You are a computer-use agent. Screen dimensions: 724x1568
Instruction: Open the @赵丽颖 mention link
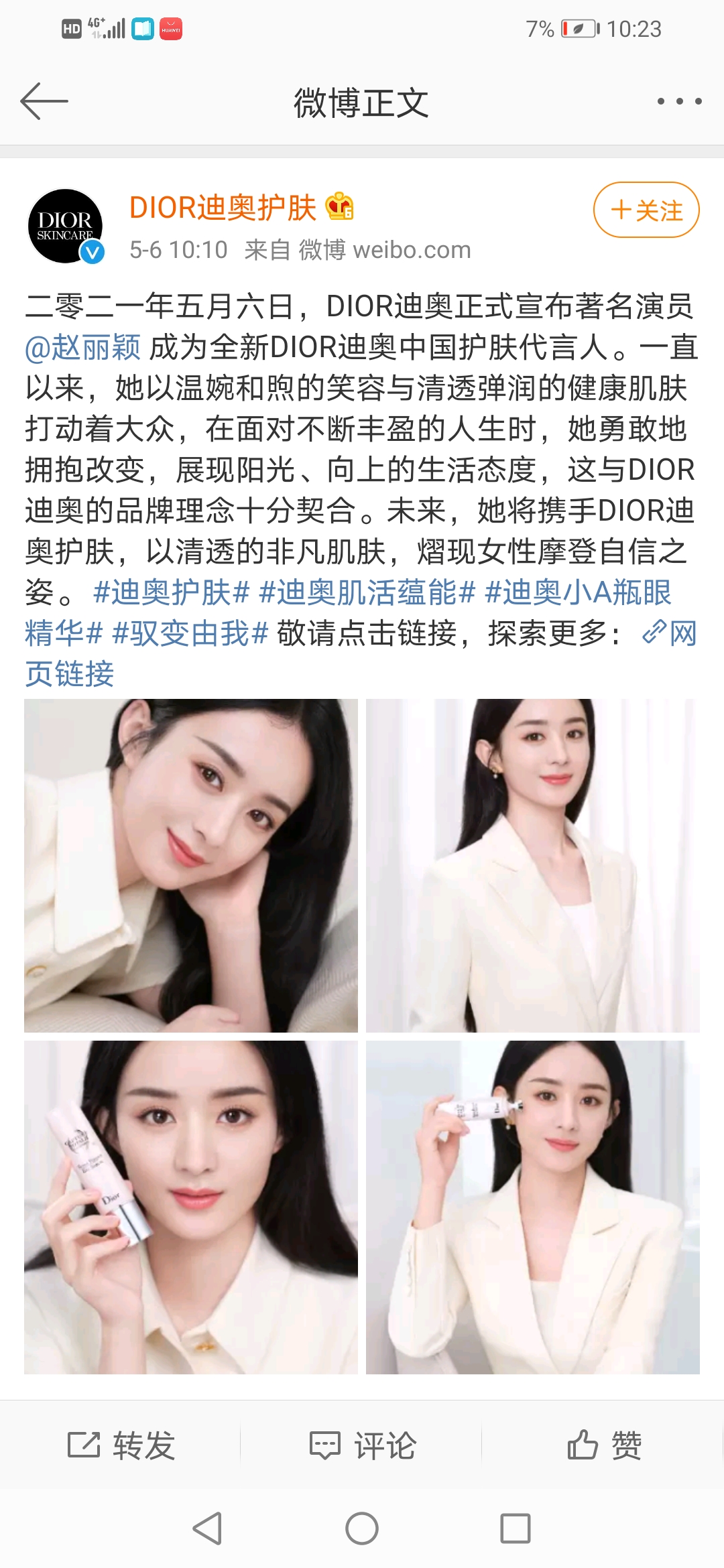tap(83, 347)
